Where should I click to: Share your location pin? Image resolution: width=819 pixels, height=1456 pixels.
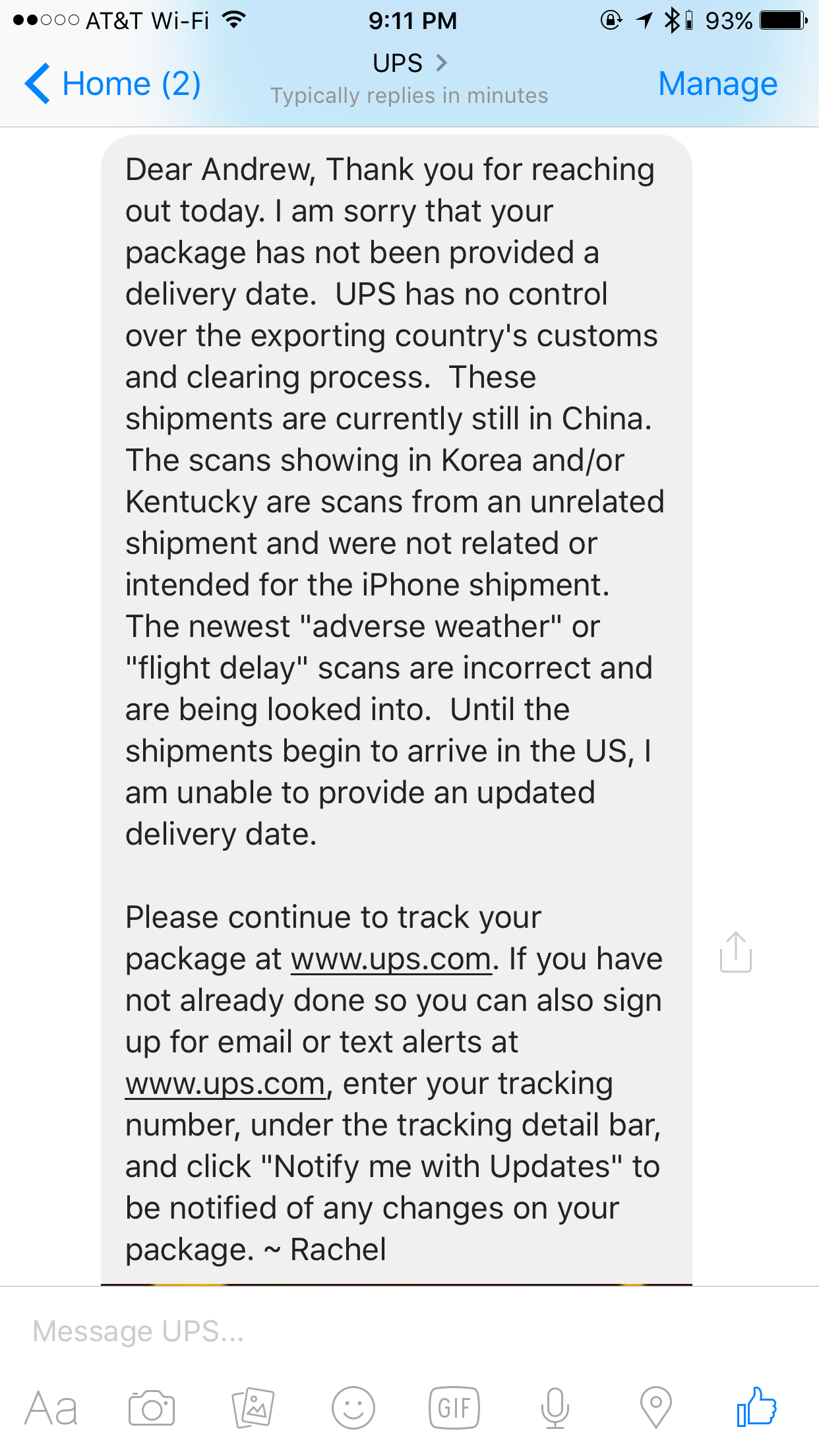coord(656,1408)
